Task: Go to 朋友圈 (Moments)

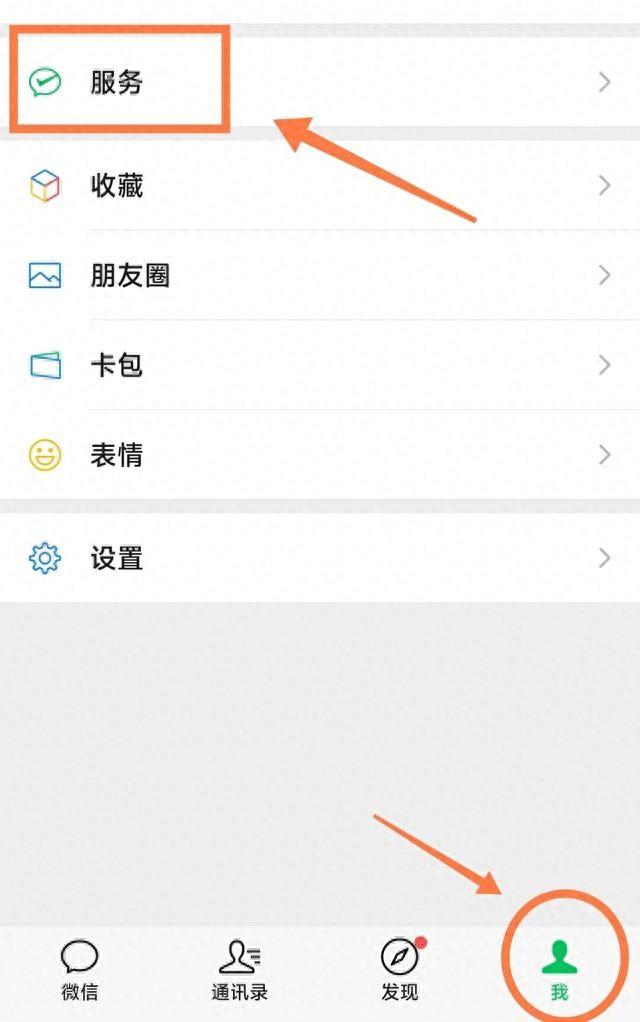Action: tap(130, 276)
